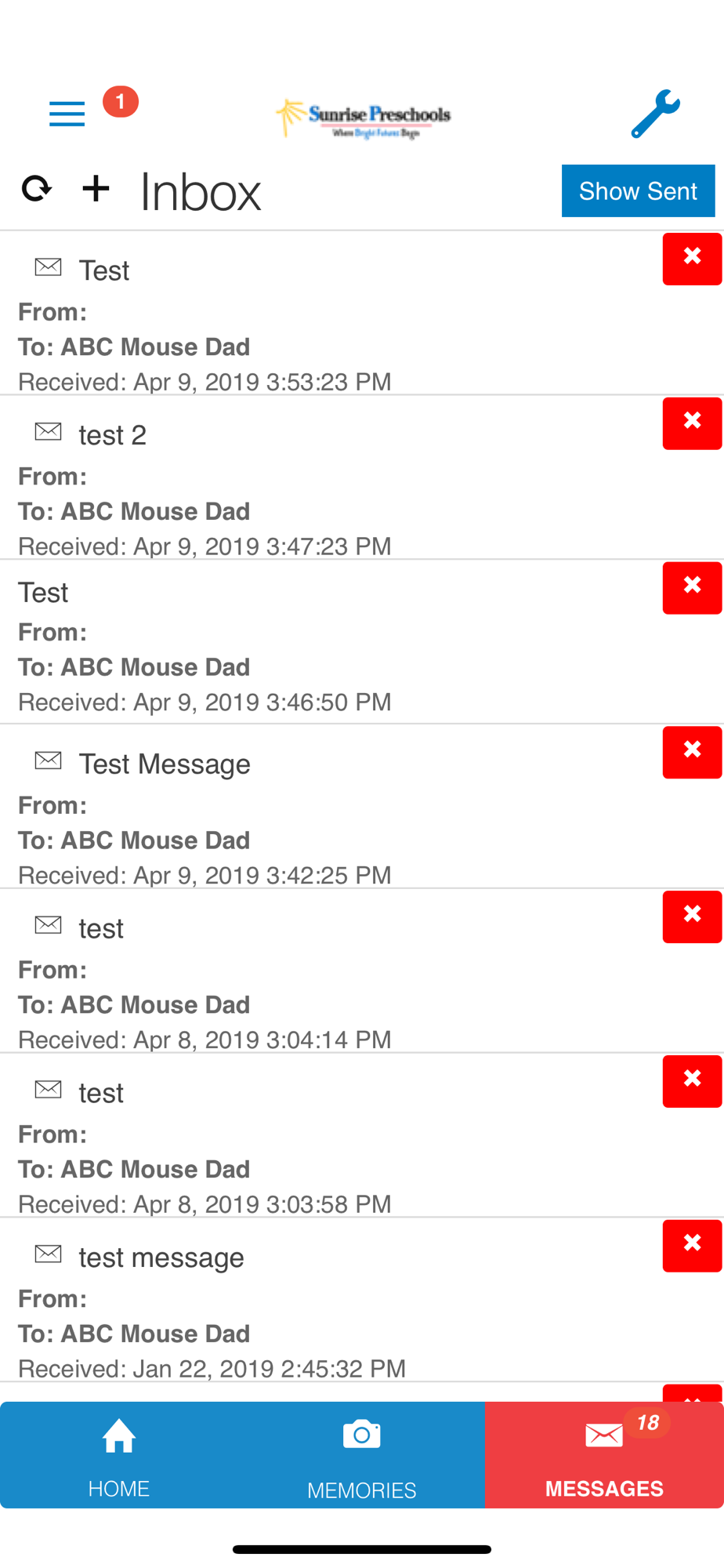Delete the message received at 3:53:23 PM

pyautogui.click(x=692, y=259)
